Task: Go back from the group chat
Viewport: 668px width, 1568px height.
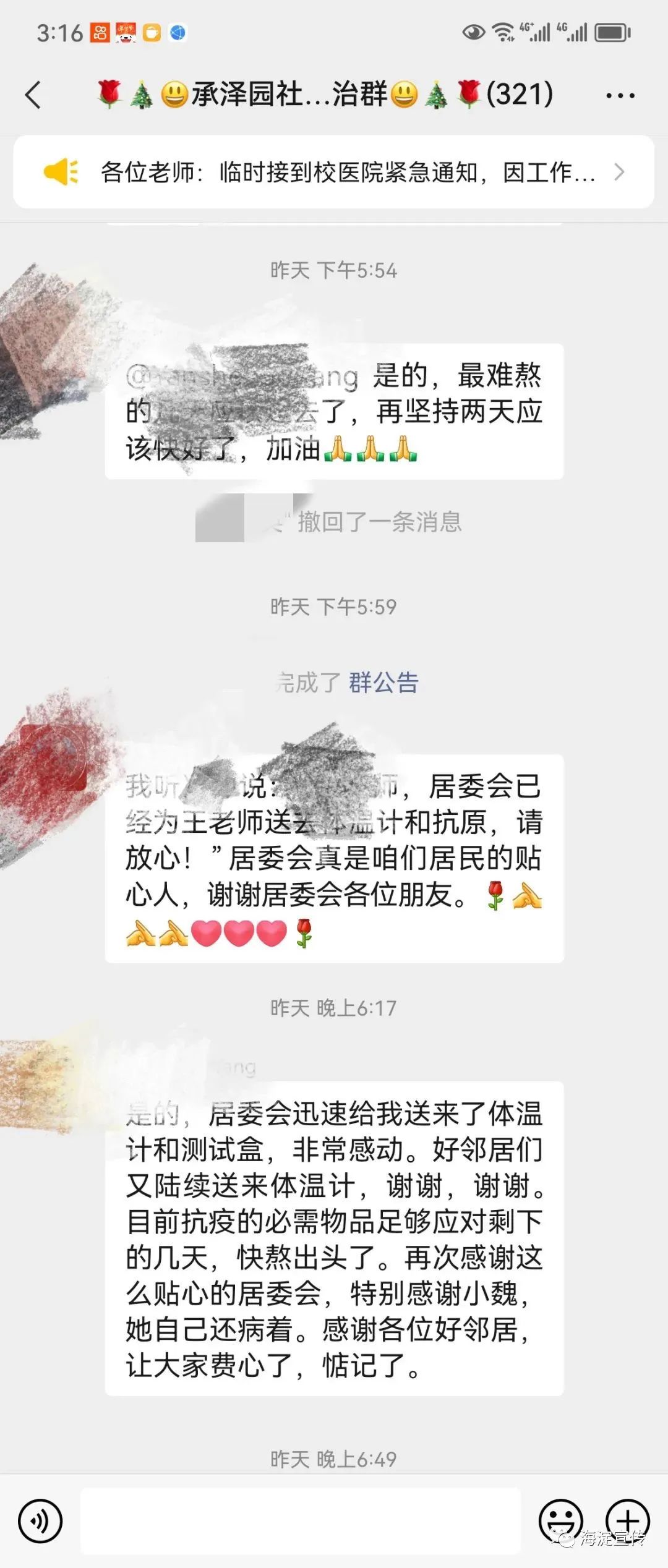Action: (33, 95)
